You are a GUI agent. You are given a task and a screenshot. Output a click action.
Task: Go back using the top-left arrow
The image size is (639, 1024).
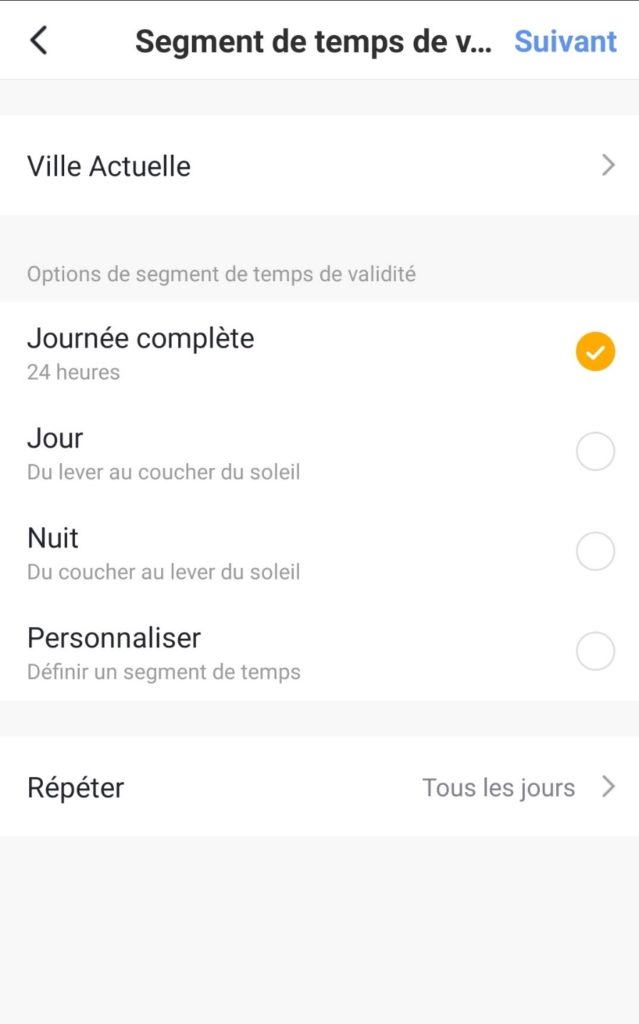click(39, 41)
